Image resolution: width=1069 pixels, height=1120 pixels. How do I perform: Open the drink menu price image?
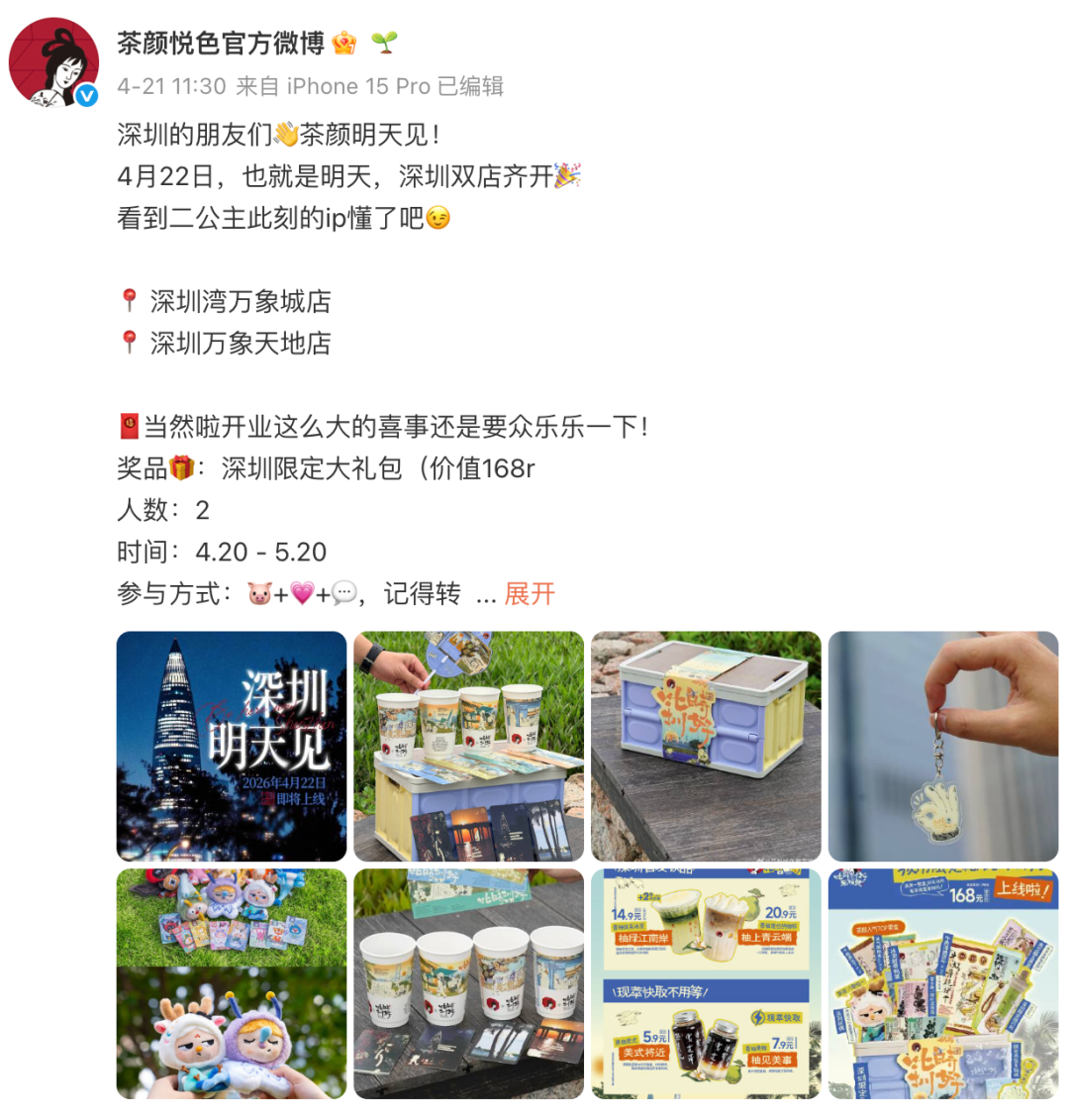706,983
